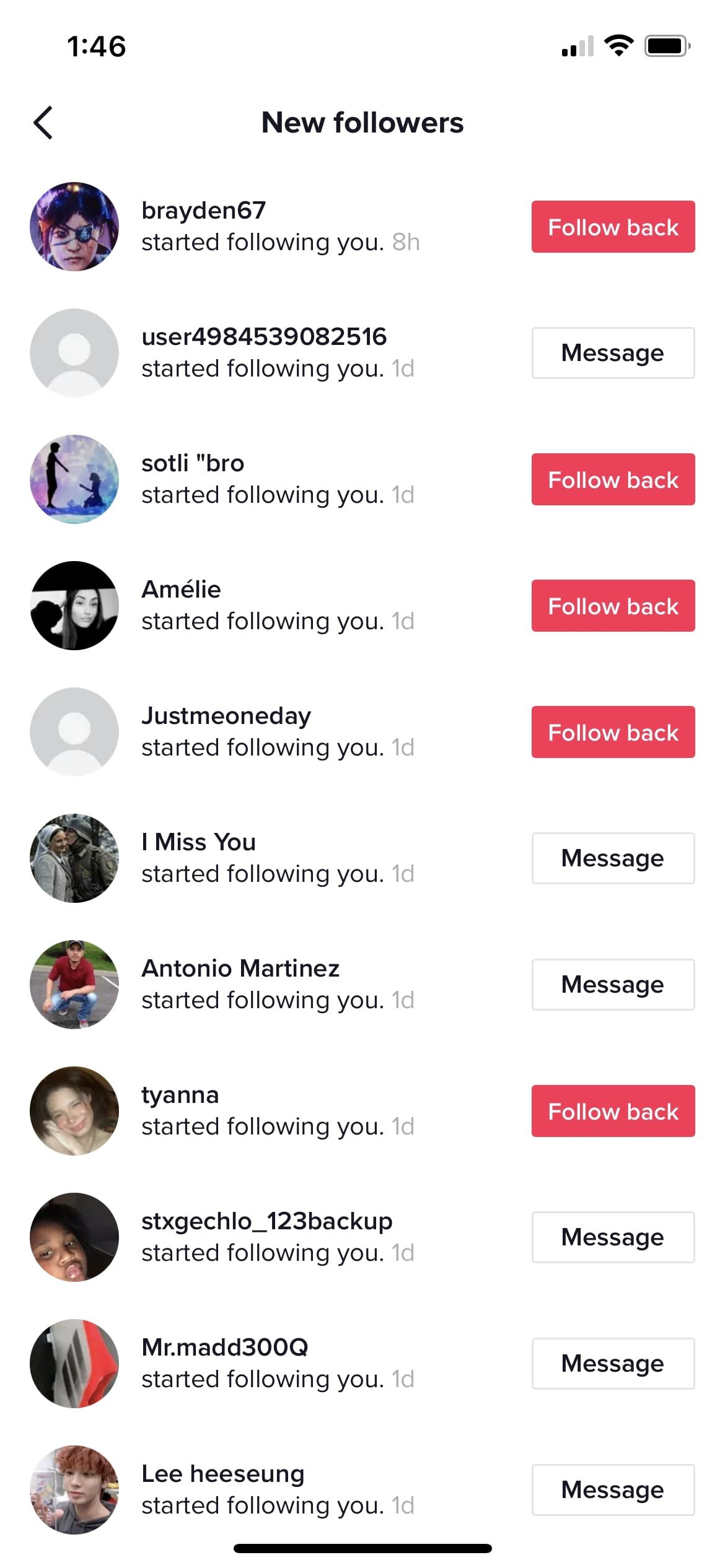Follow back tyanna
Screen dimensions: 725x1568
tap(612, 1111)
